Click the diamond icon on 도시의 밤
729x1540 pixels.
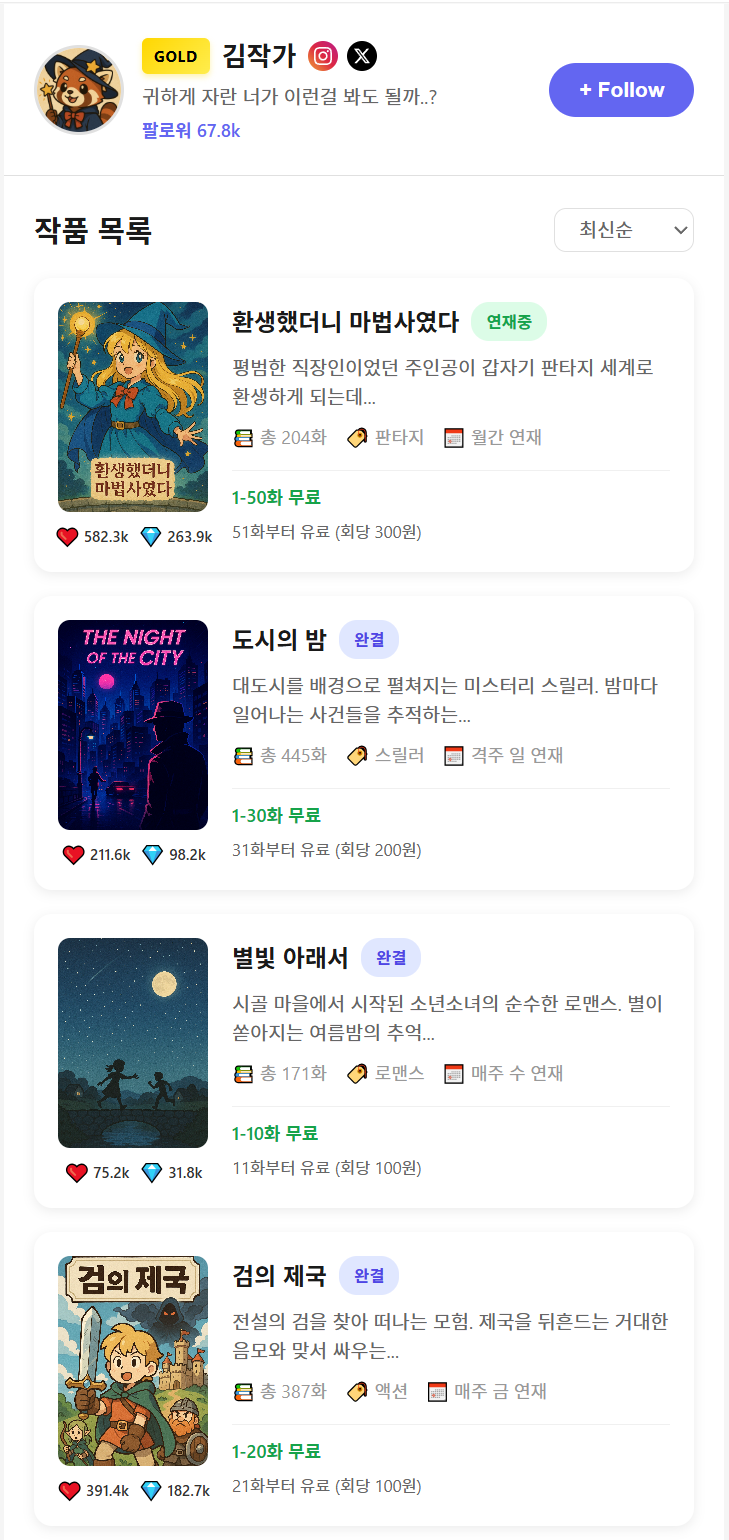point(152,854)
